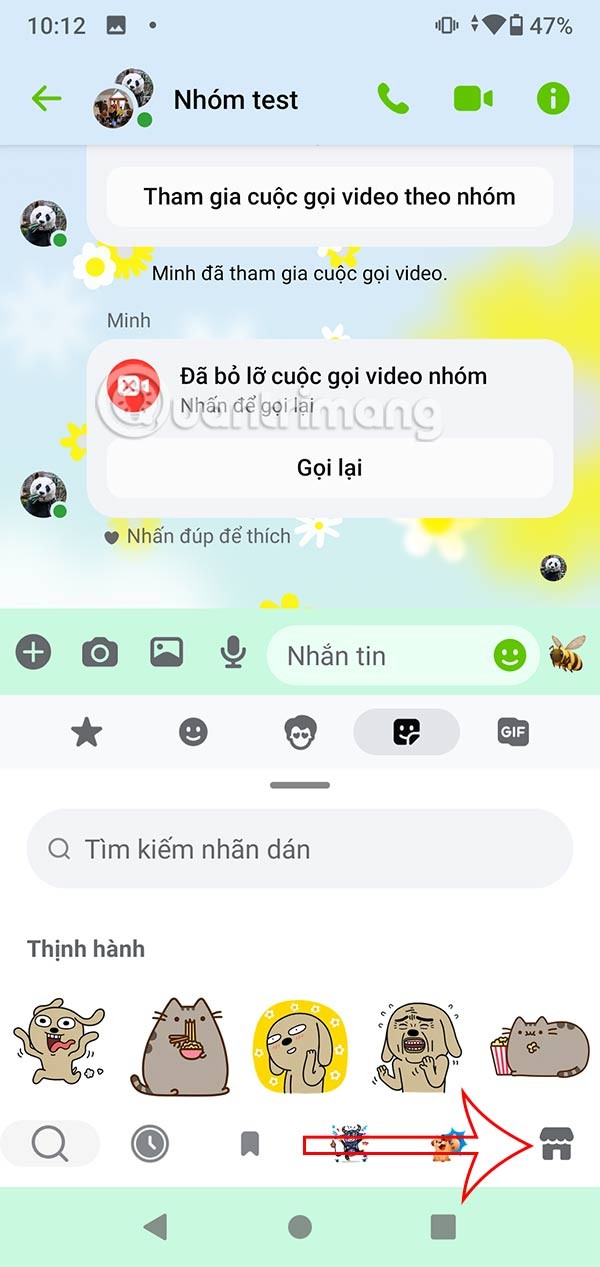Open the photo gallery picker

[x=166, y=653]
